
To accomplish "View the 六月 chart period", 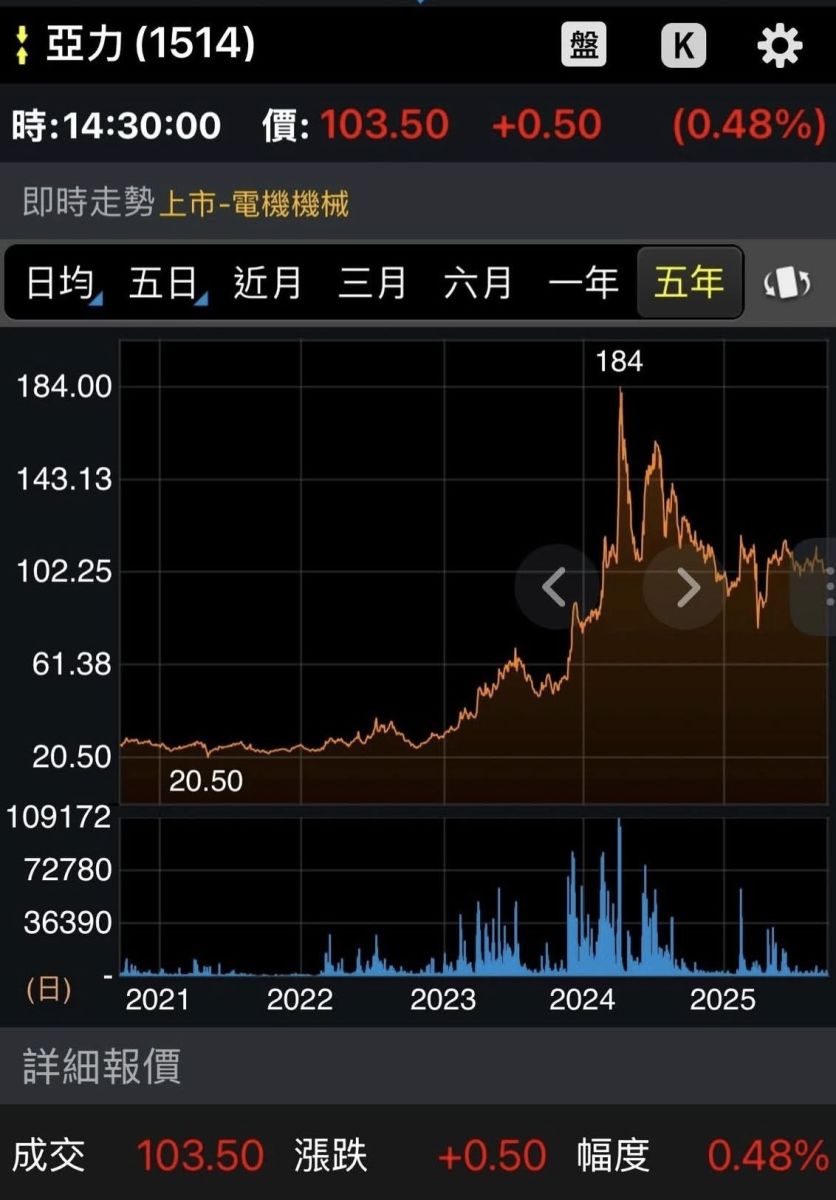I will [x=478, y=283].
